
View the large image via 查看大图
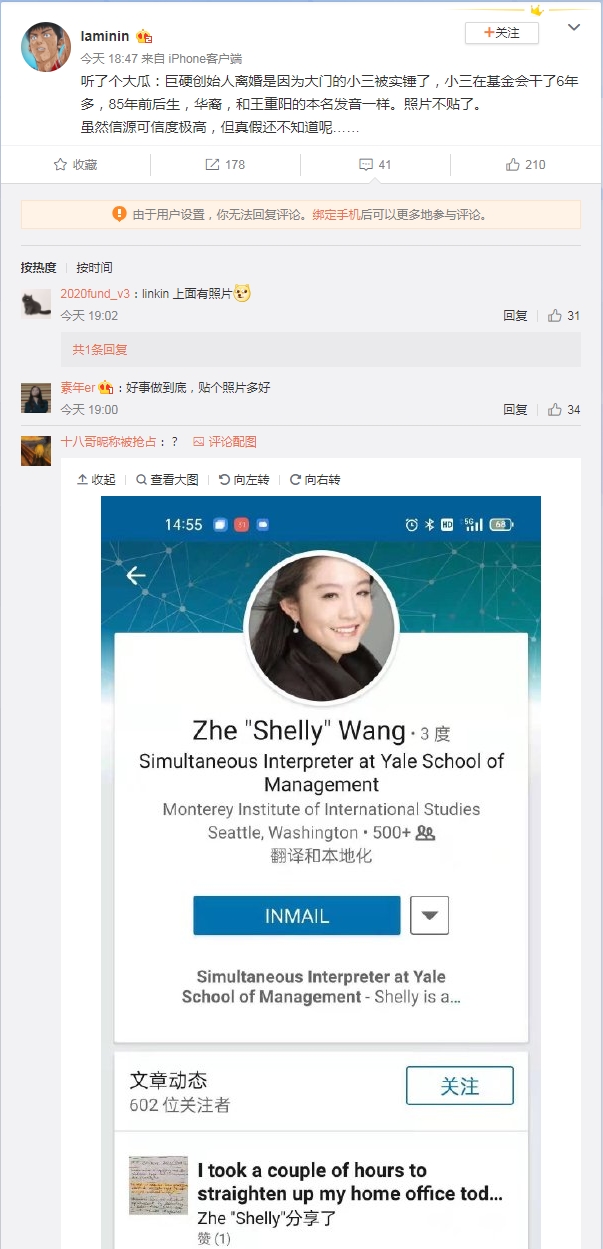167,479
